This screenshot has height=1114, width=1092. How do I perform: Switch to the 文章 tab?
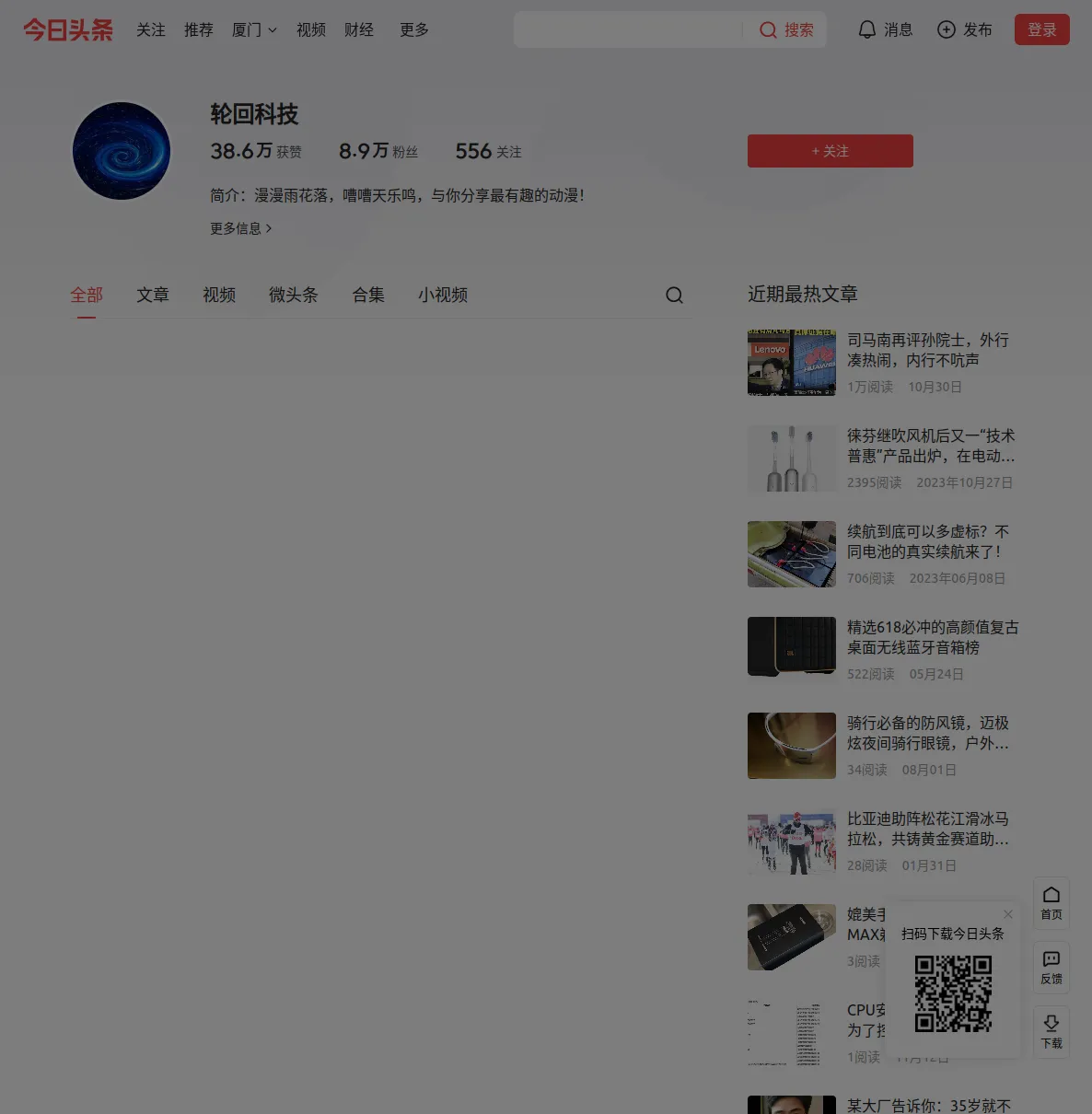153,295
